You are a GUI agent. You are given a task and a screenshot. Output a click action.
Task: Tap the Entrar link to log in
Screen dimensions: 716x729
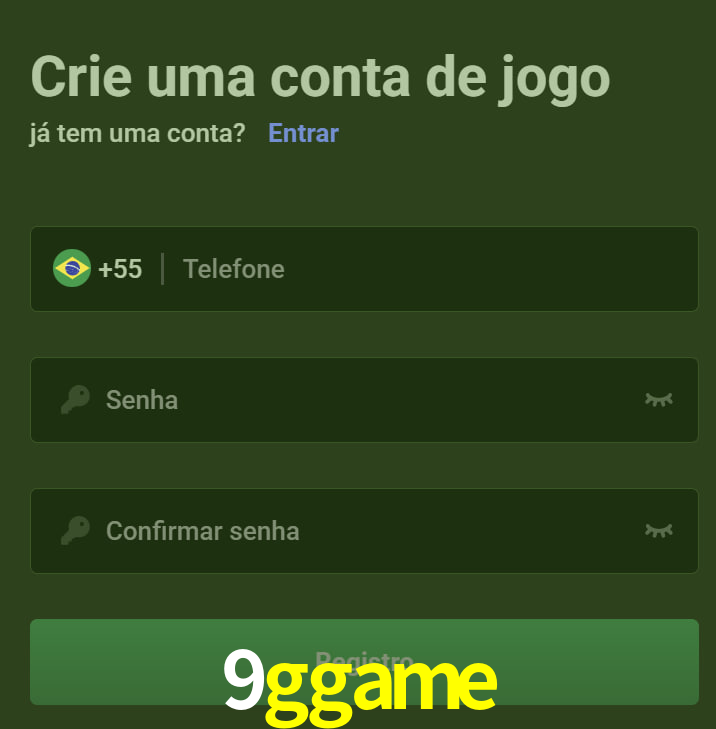click(x=303, y=133)
